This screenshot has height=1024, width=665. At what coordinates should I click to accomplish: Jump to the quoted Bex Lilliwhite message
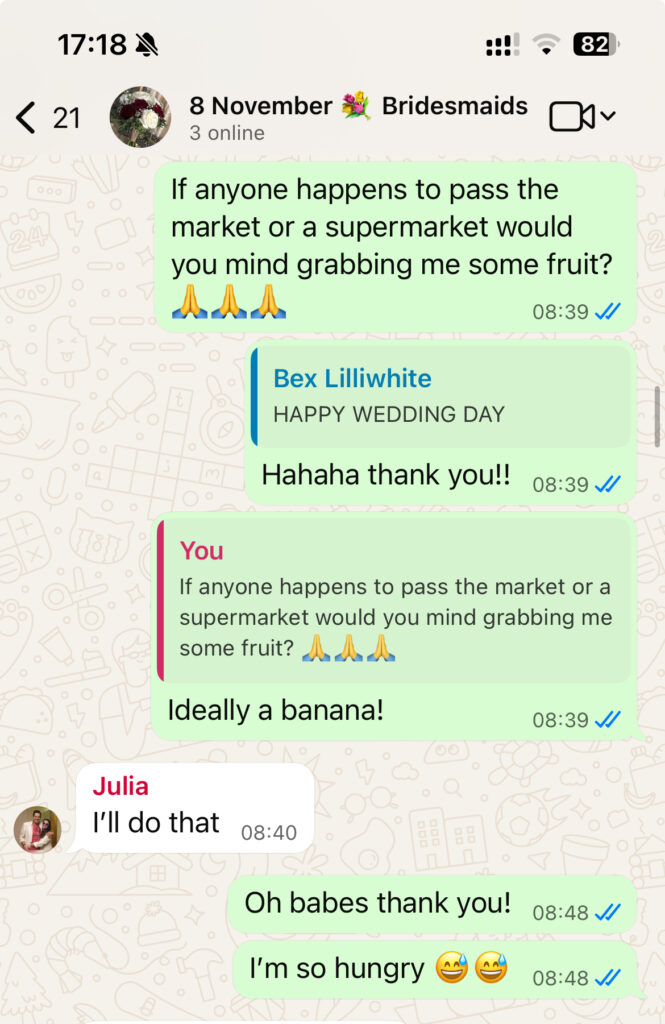pyautogui.click(x=440, y=396)
